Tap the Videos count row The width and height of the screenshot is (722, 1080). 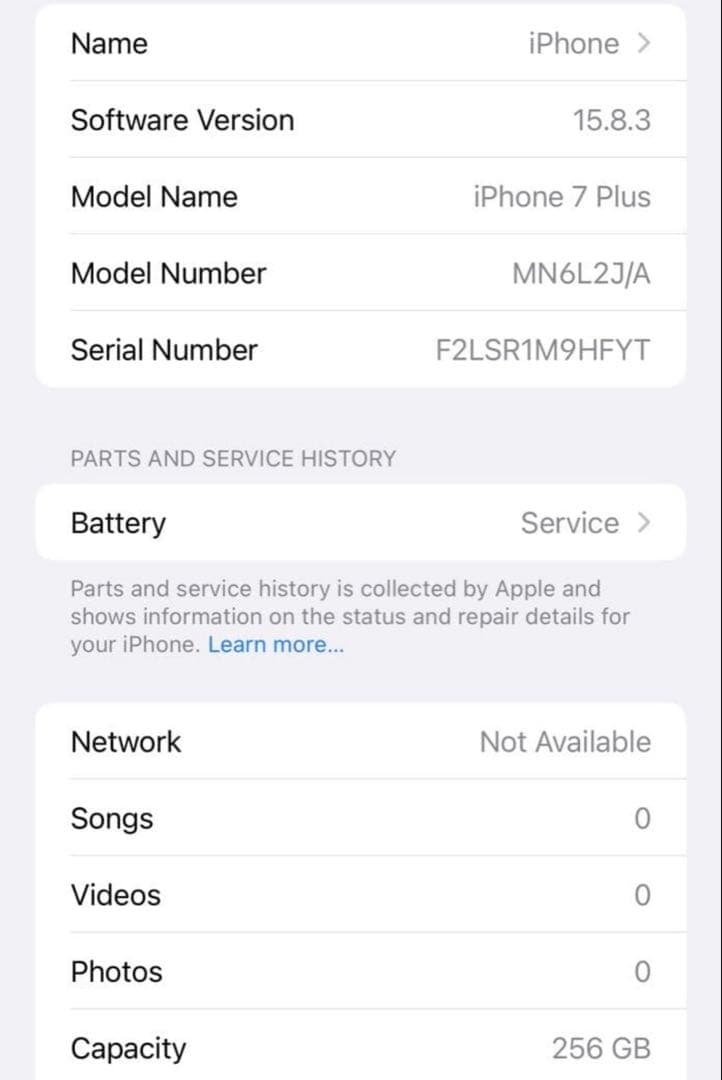[x=300, y=895]
